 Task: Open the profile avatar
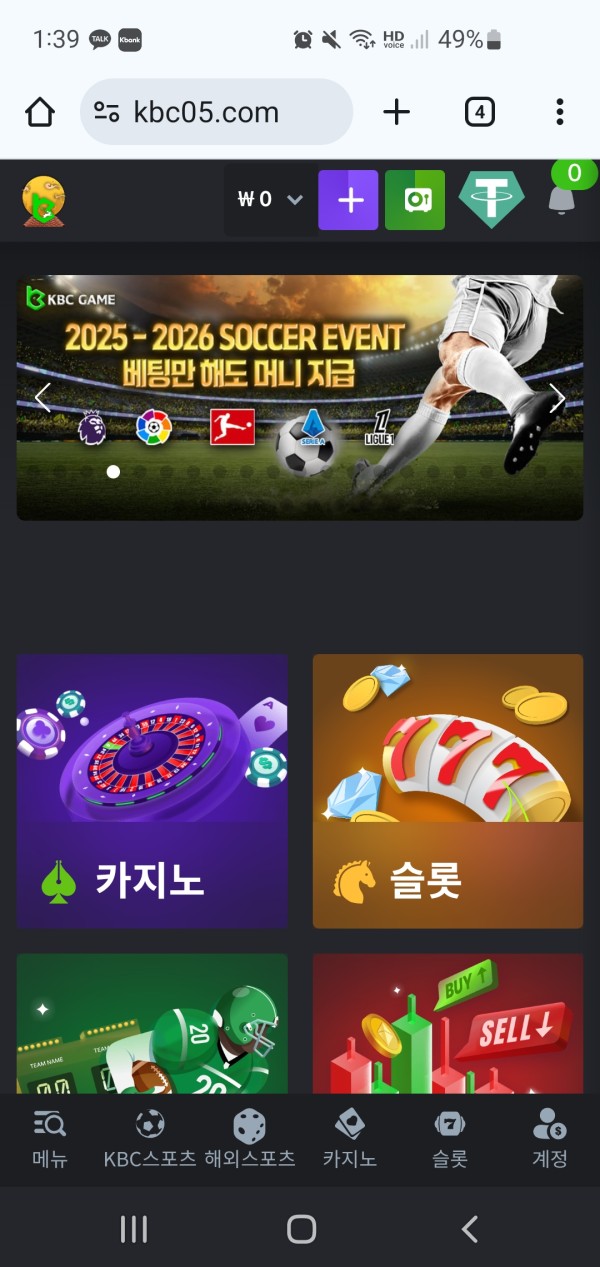[x=43, y=199]
